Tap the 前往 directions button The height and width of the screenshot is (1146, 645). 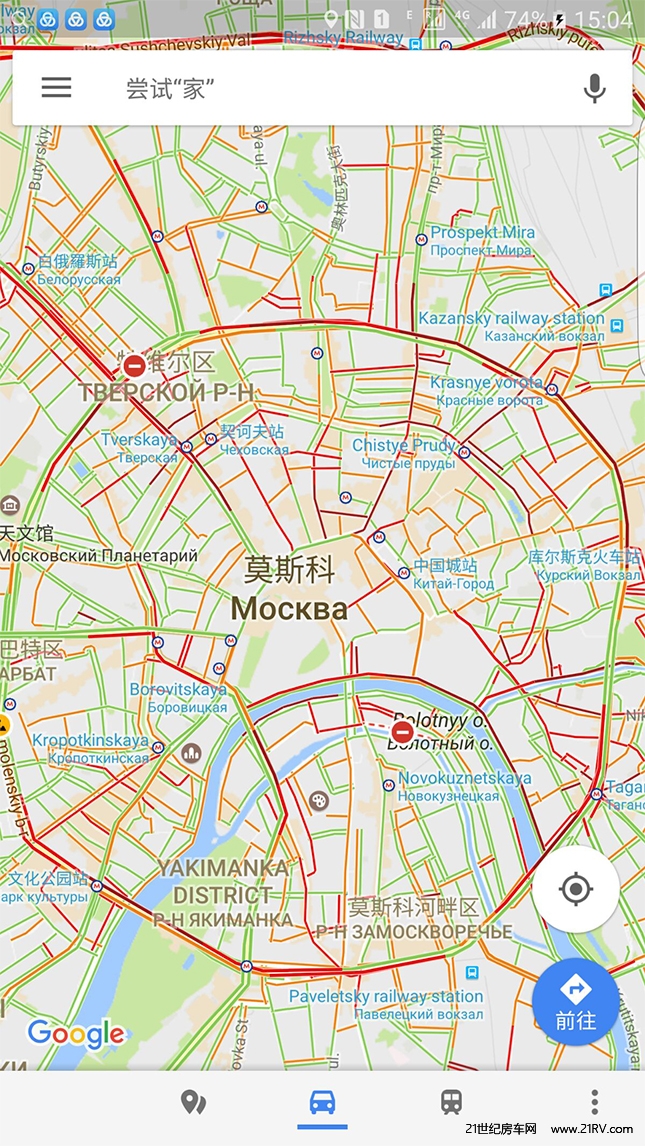click(x=575, y=1001)
